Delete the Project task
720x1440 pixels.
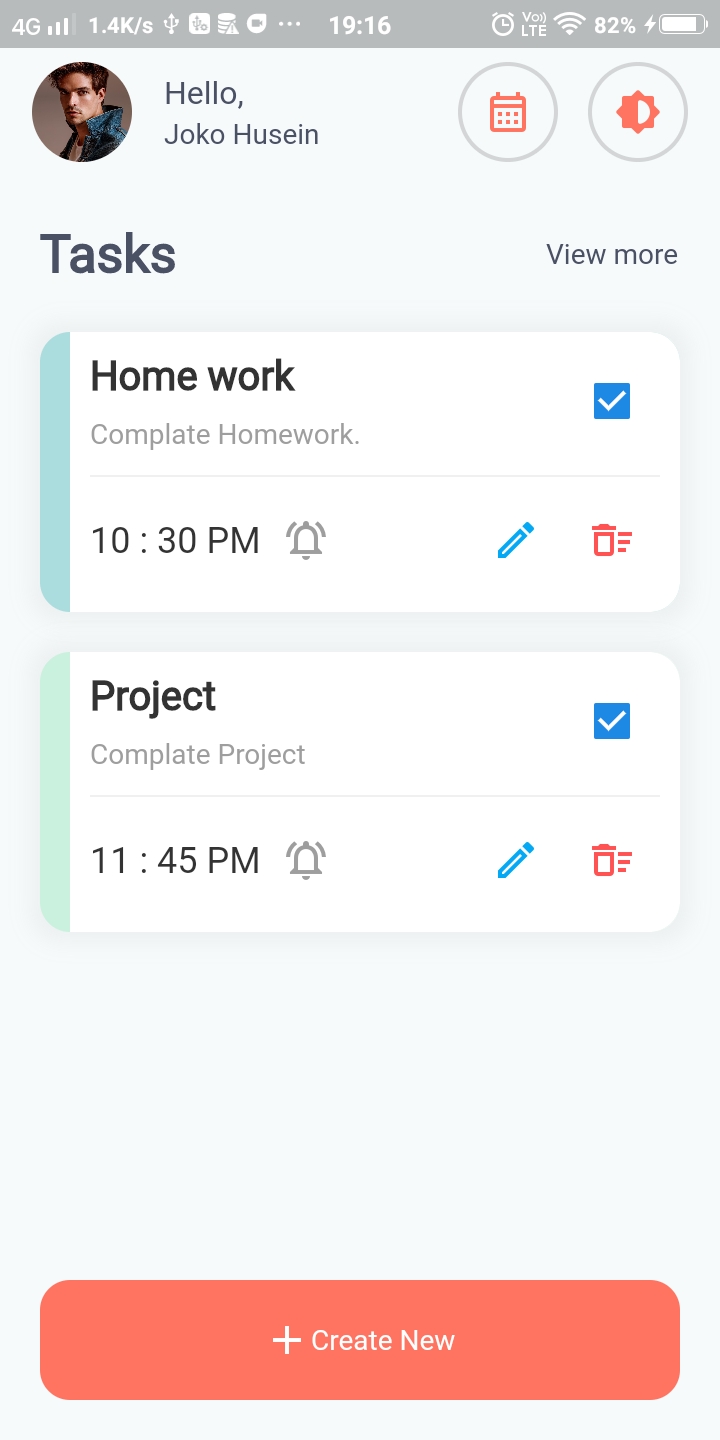pyautogui.click(x=612, y=860)
